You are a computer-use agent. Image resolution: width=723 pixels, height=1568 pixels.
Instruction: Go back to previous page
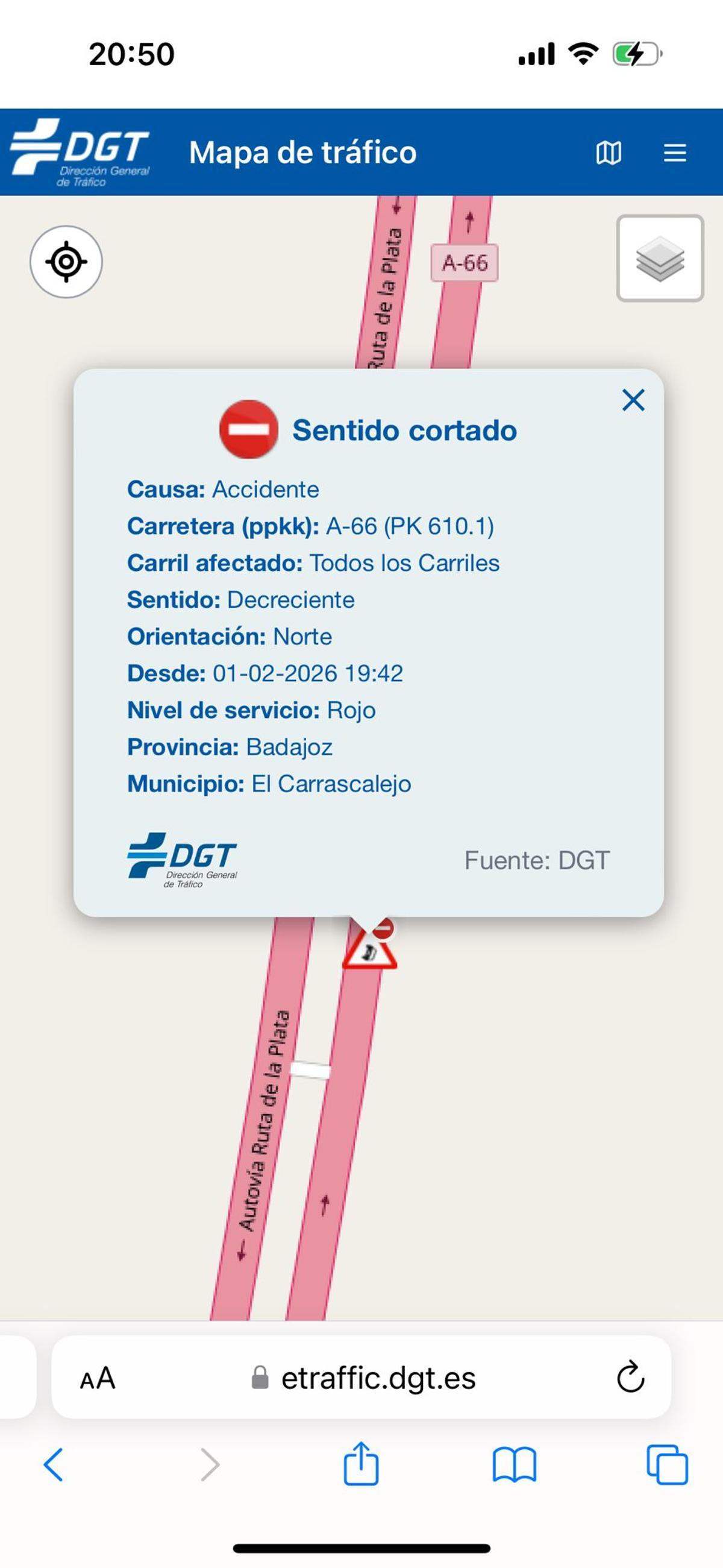pos(54,1464)
